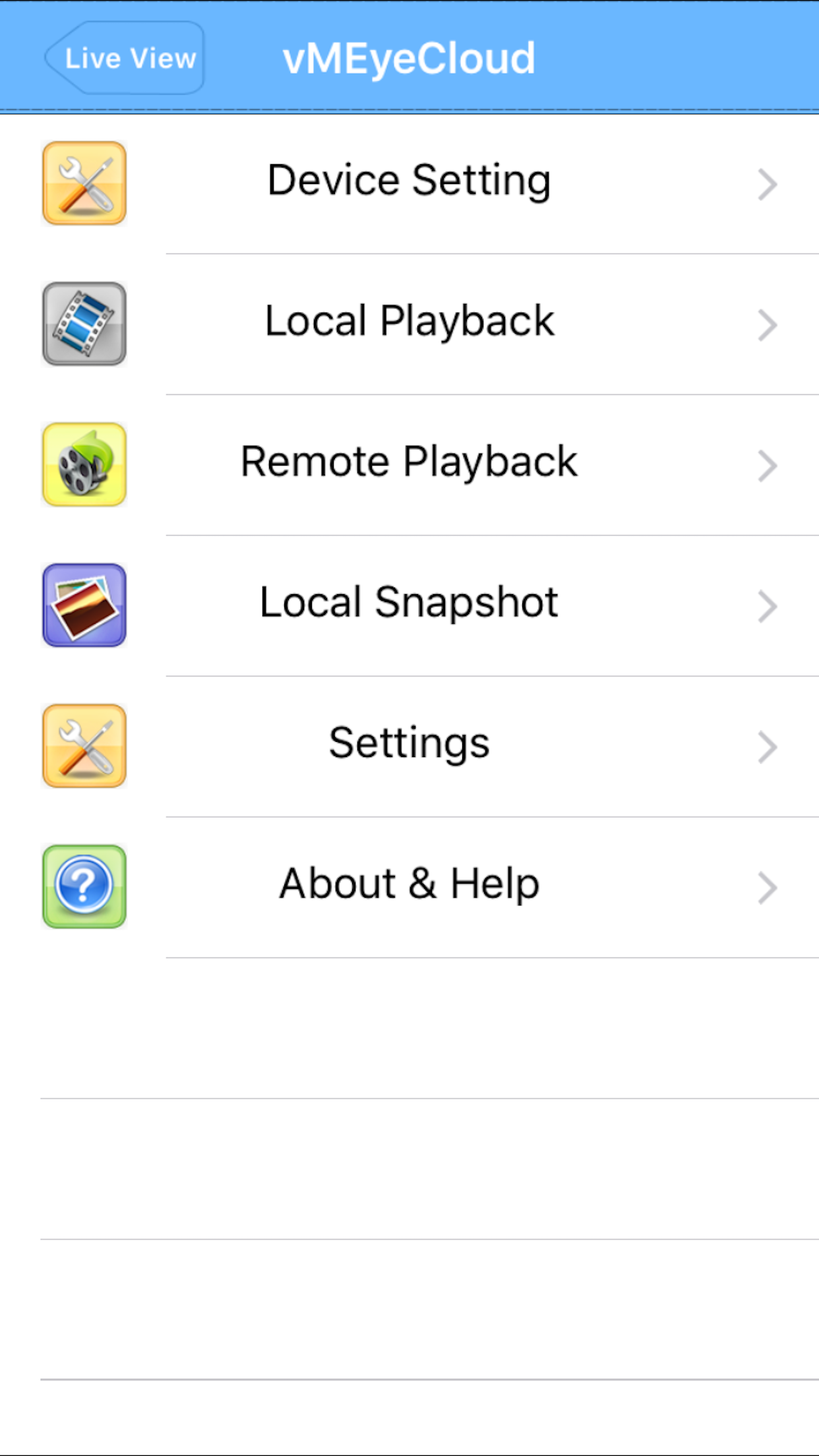Screen dimensions: 819x1456
Task: Open Local Playback
Action: click(409, 322)
